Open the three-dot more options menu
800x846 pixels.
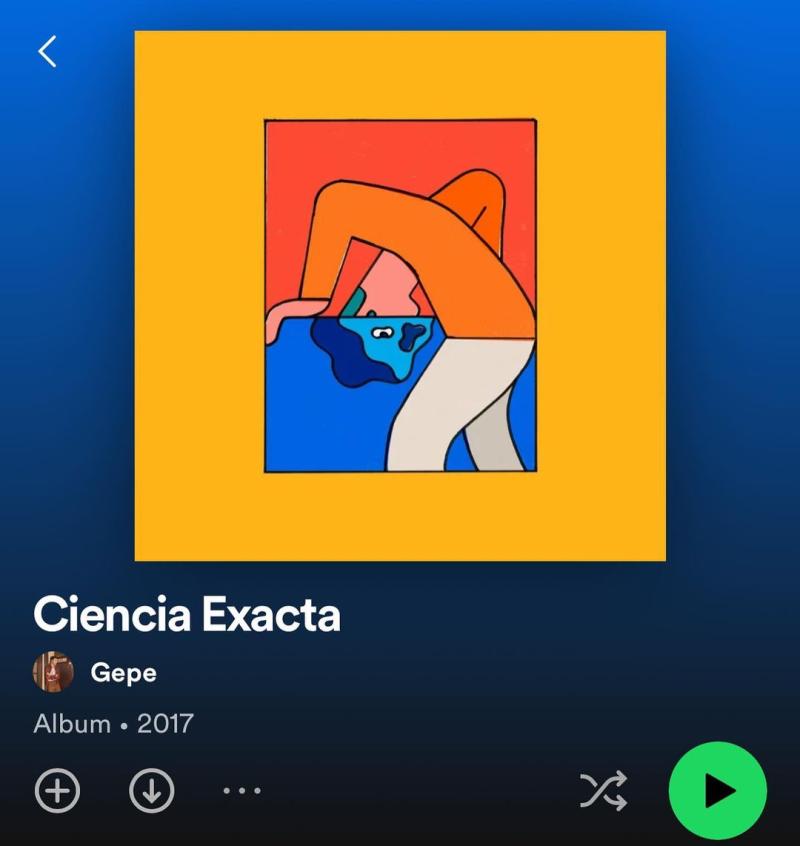click(241, 791)
